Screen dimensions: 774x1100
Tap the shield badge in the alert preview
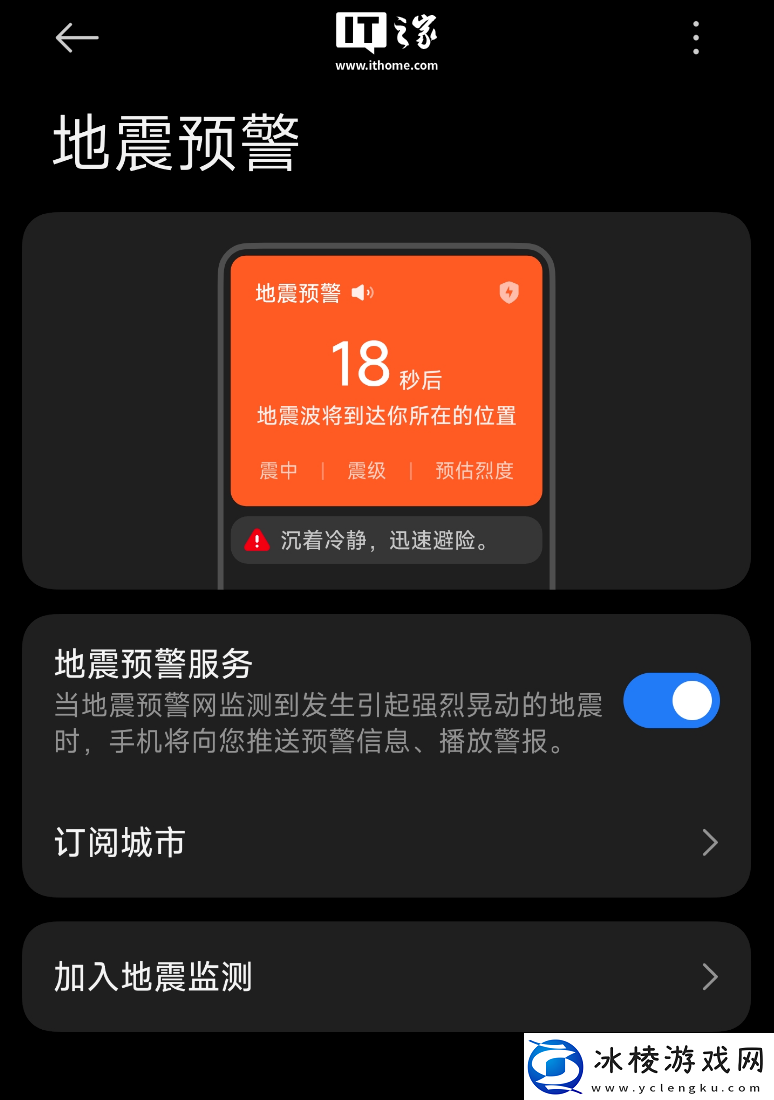tap(509, 293)
